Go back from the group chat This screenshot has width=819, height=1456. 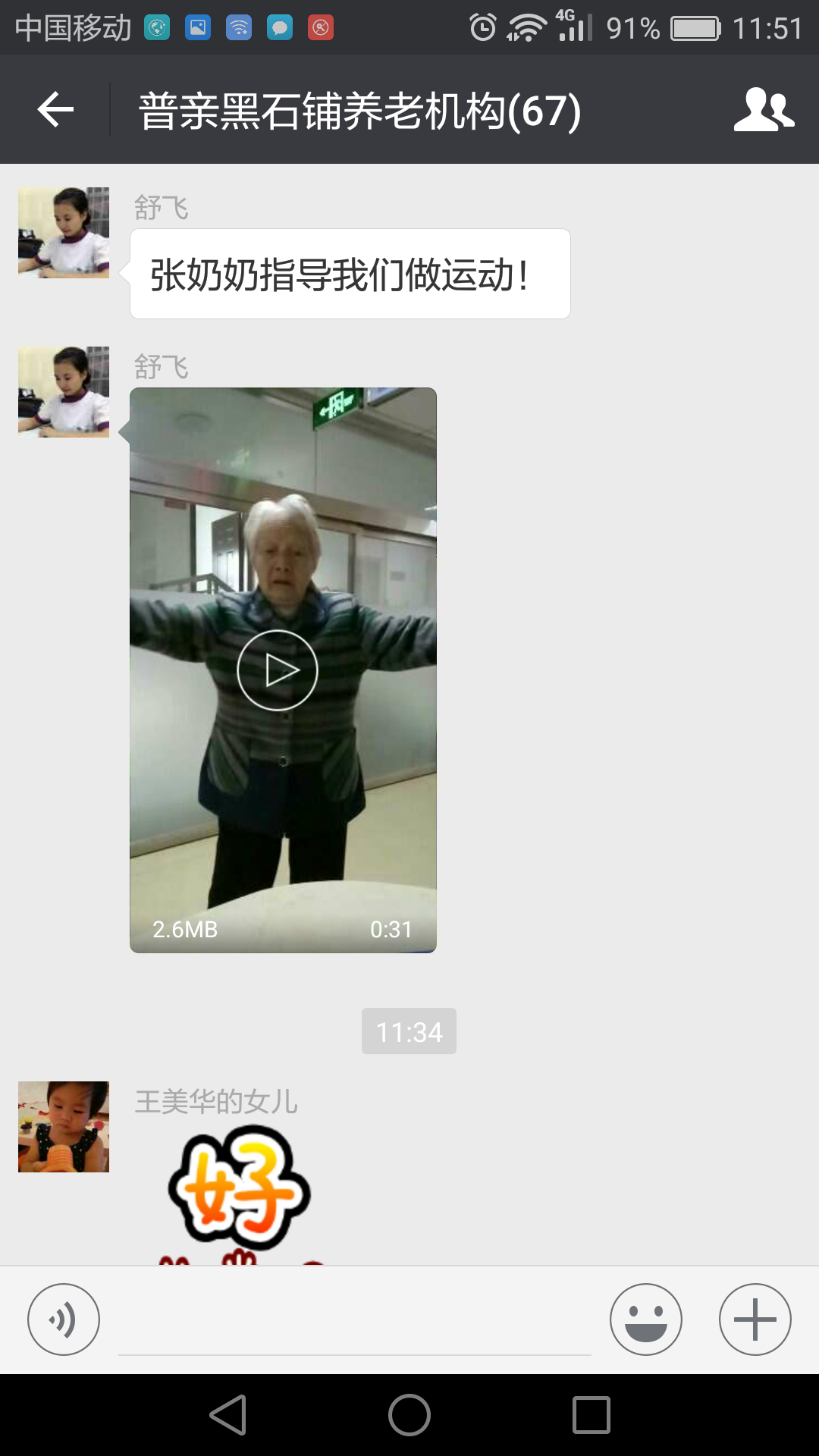[55, 110]
